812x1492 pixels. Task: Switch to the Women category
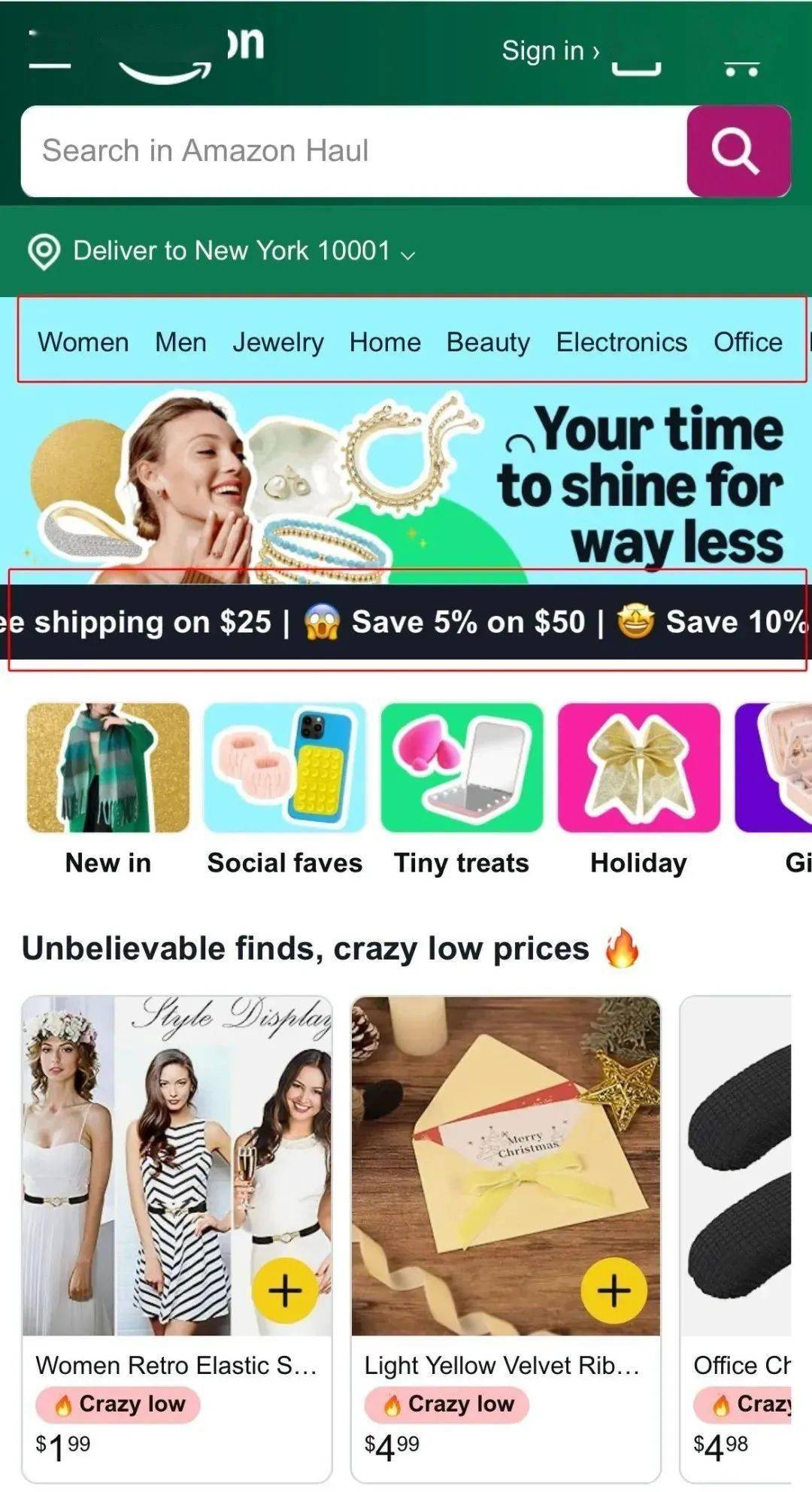tap(83, 342)
